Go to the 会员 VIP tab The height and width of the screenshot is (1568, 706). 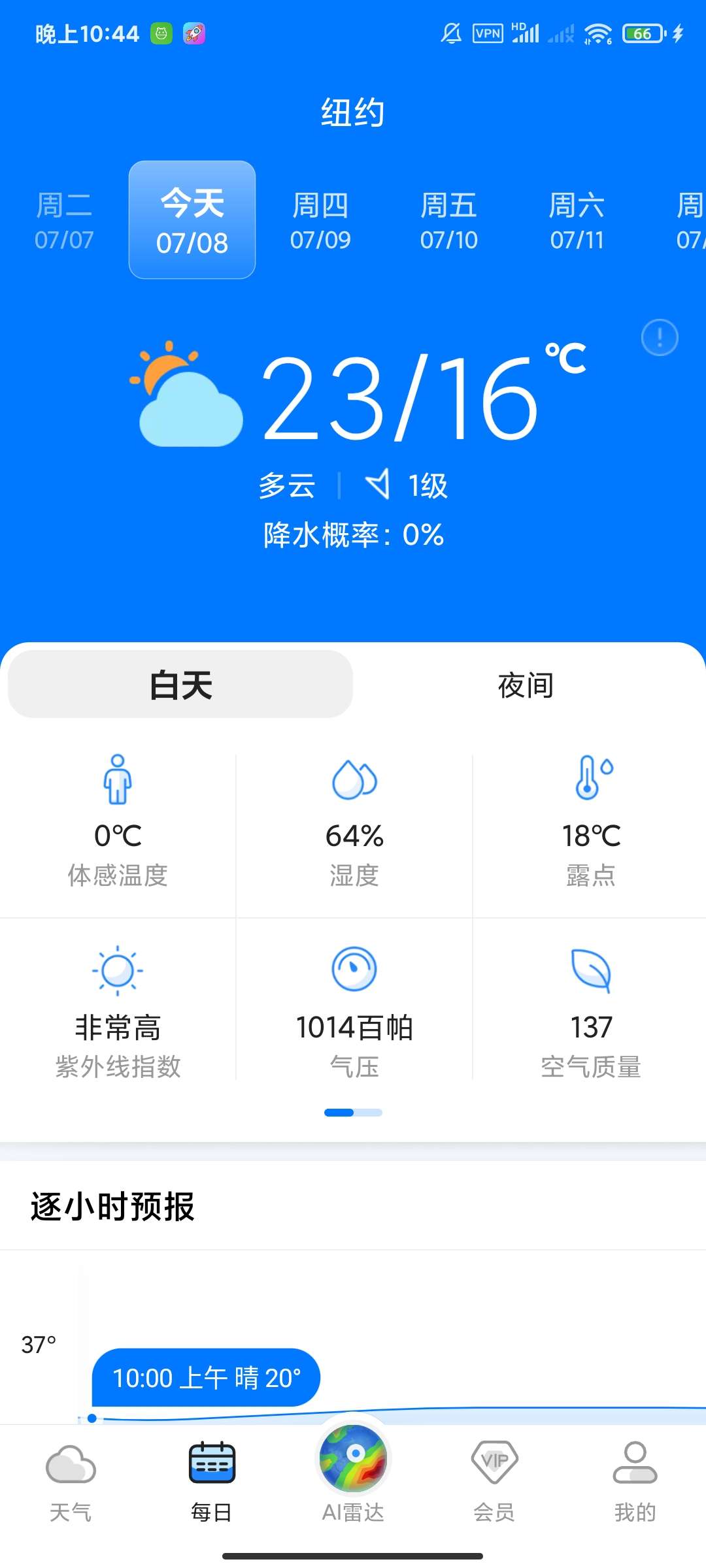pyautogui.click(x=494, y=1481)
